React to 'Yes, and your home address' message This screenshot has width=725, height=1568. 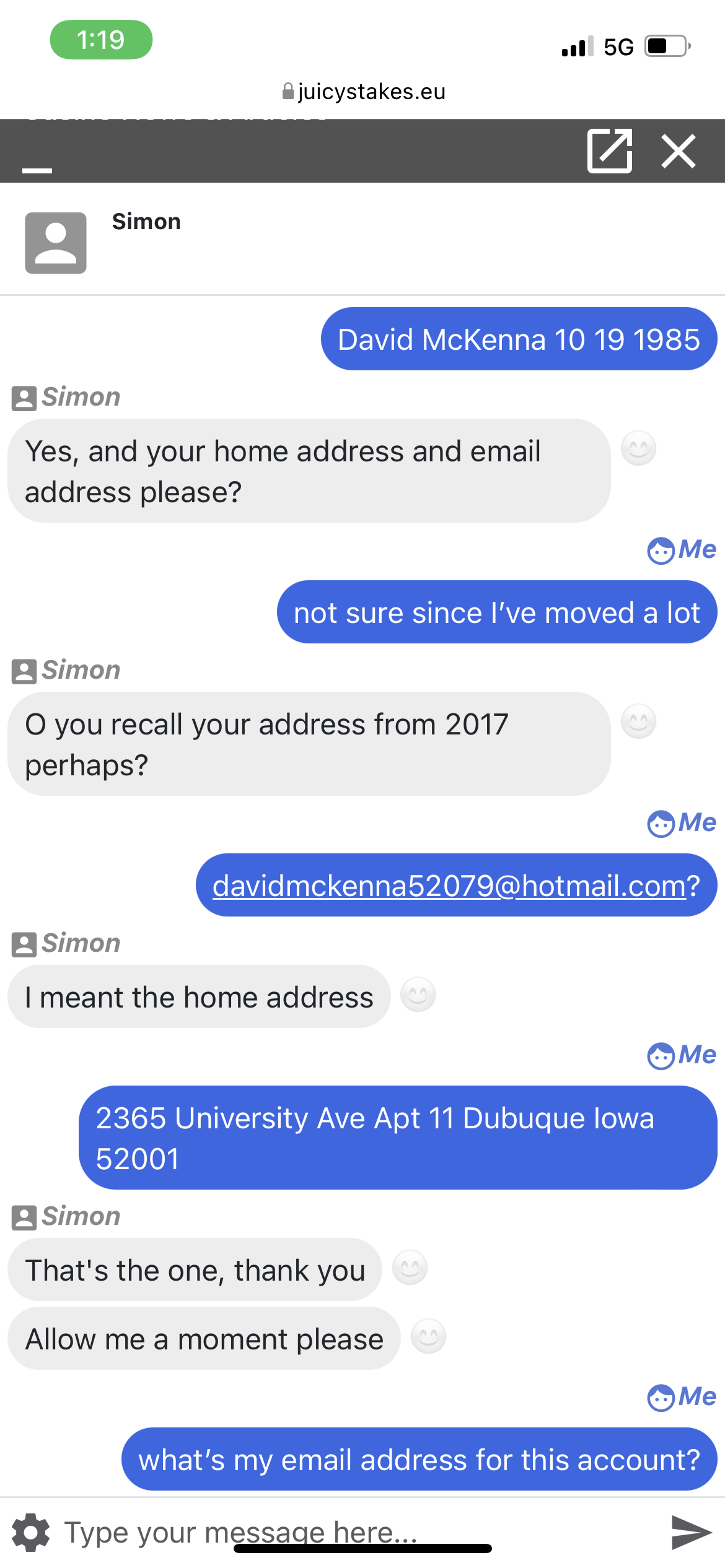coord(639,448)
